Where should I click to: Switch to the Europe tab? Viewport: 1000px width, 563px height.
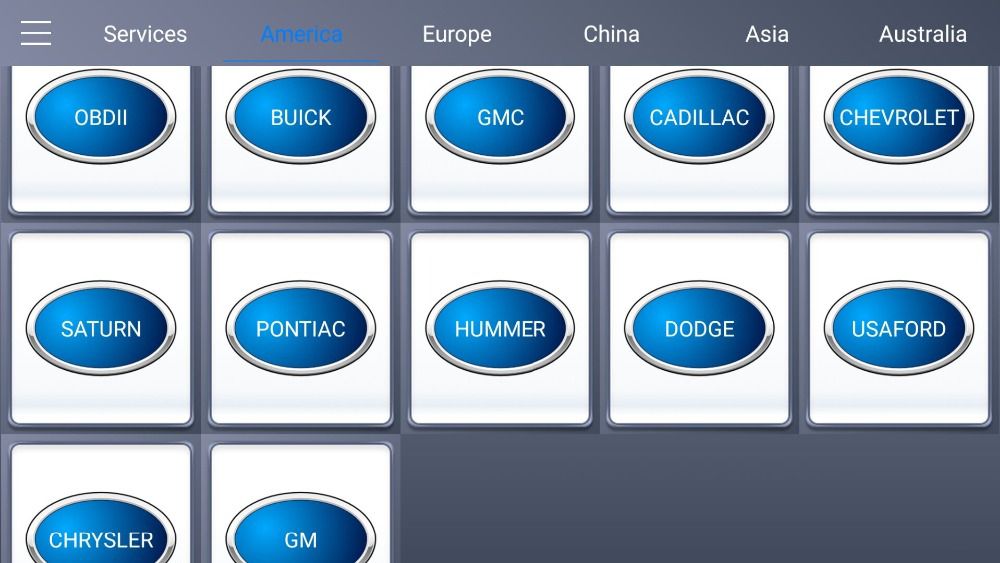point(457,34)
